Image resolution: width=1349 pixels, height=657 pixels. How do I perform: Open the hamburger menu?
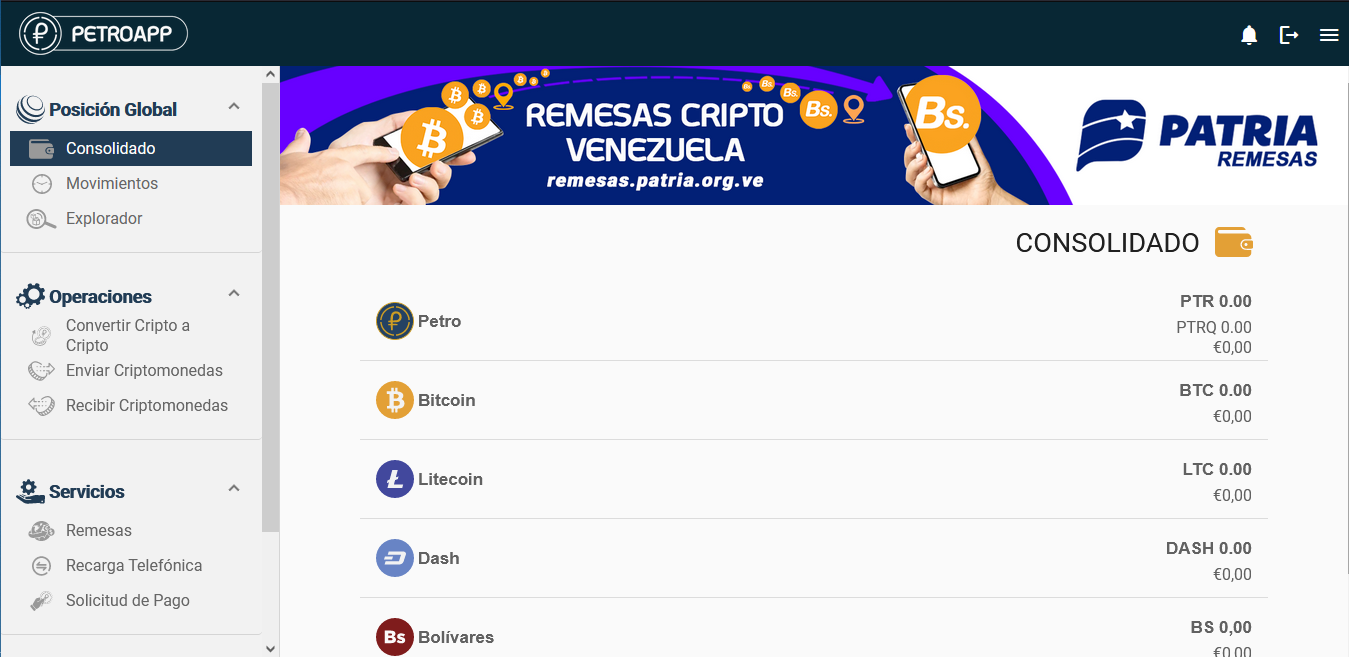[x=1329, y=35]
